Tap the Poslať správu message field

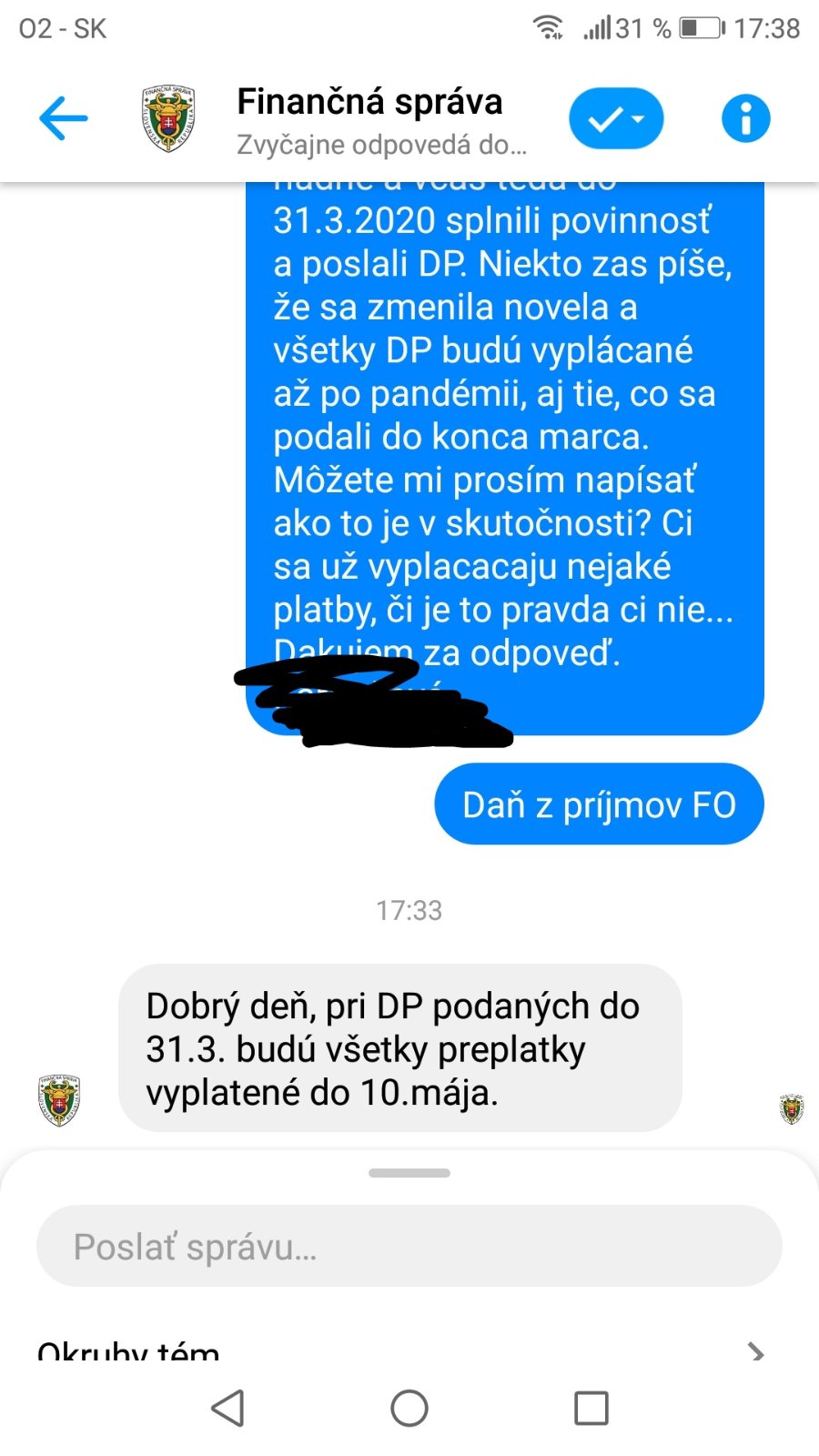pos(409,1246)
